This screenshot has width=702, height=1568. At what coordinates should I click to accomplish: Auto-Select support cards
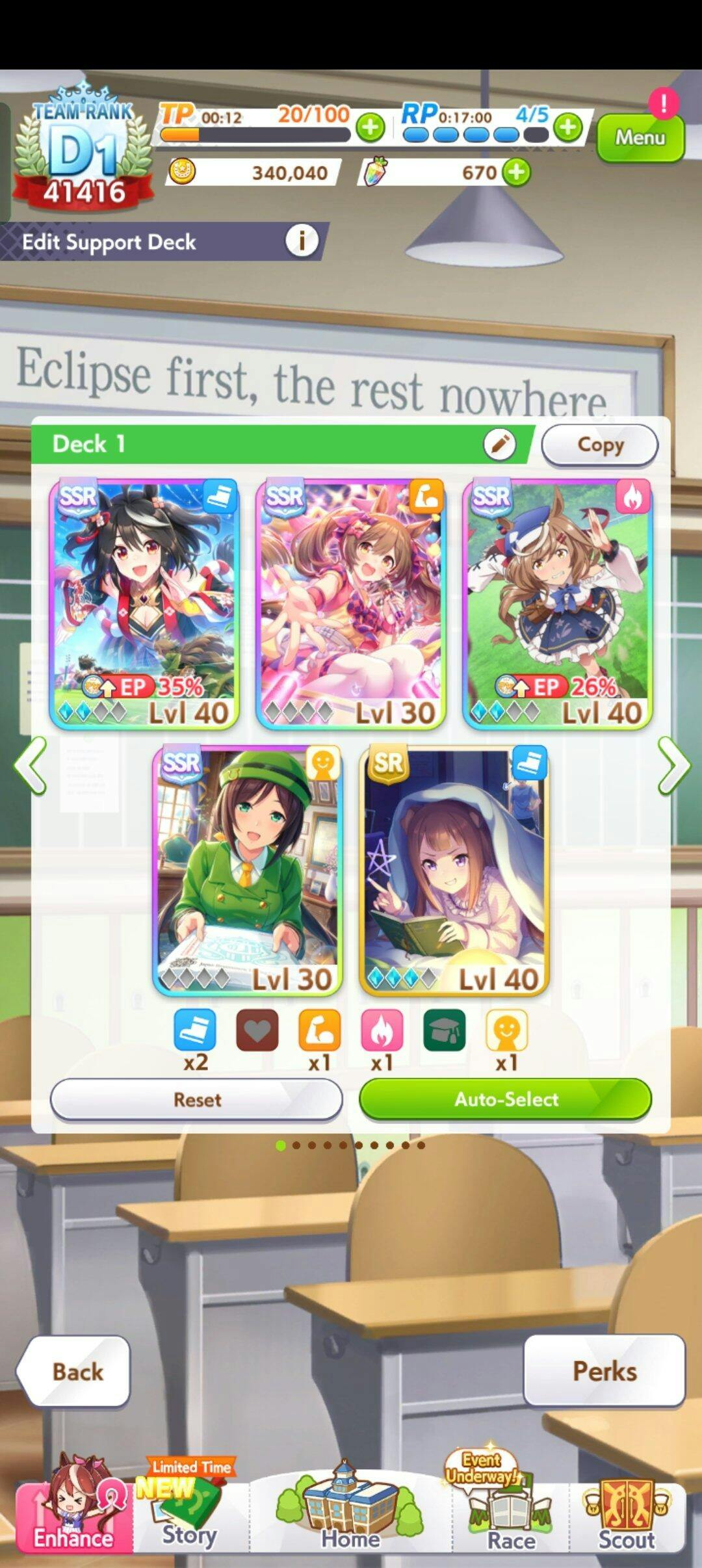click(506, 1099)
